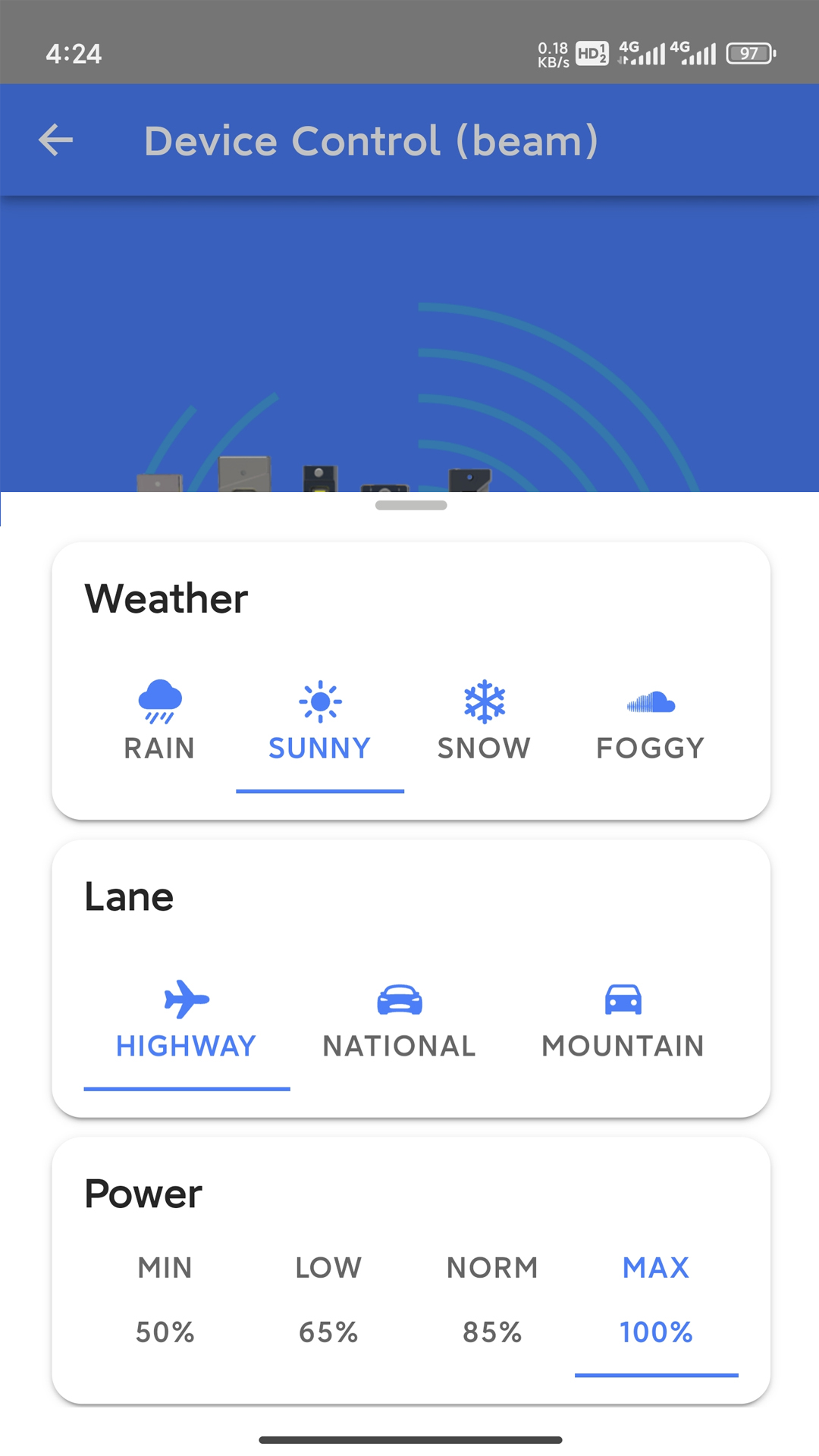Viewport: 819px width, 1456px height.
Task: Set power to MAX 100%
Action: tap(656, 1299)
